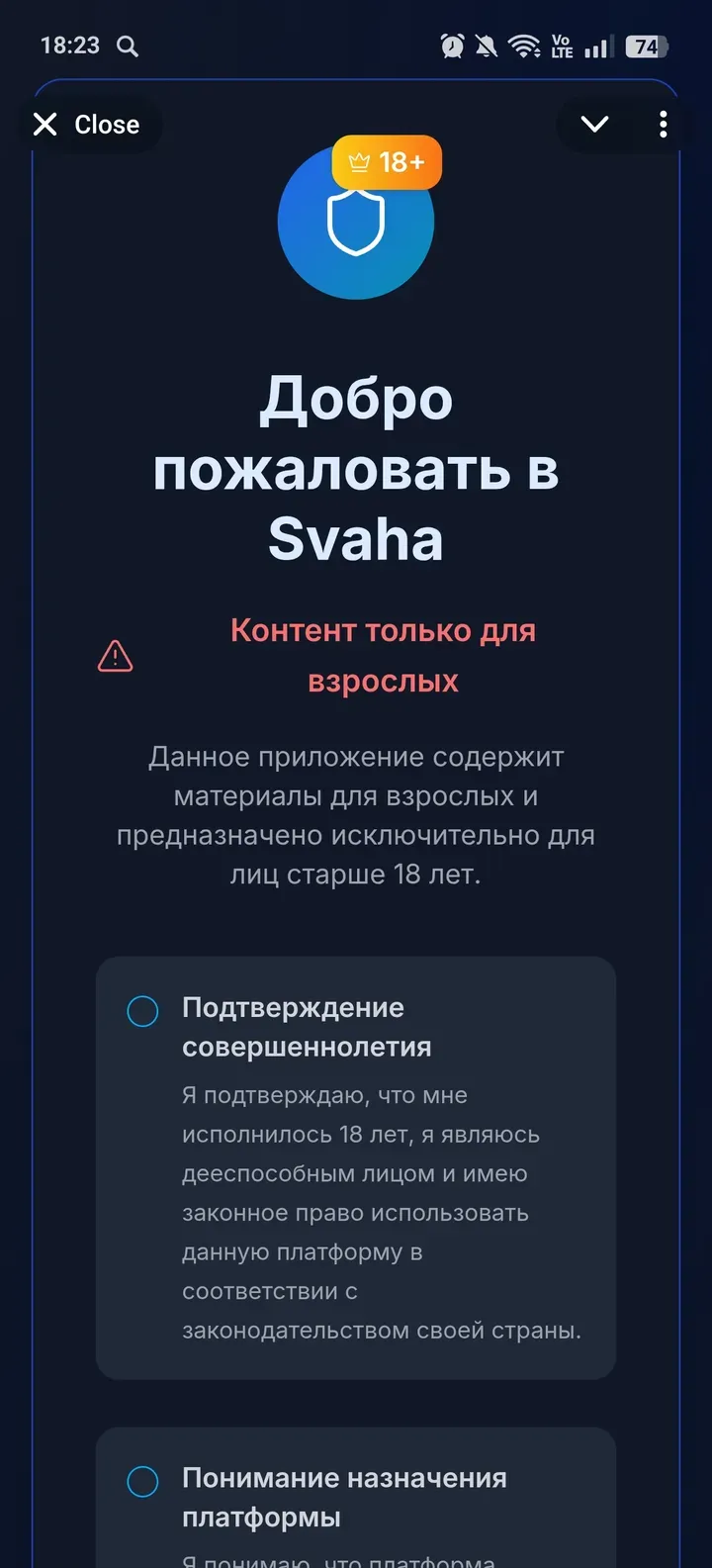This screenshot has height=1568, width=712.
Task: Collapse the sheet with the down chevron
Action: (x=593, y=124)
